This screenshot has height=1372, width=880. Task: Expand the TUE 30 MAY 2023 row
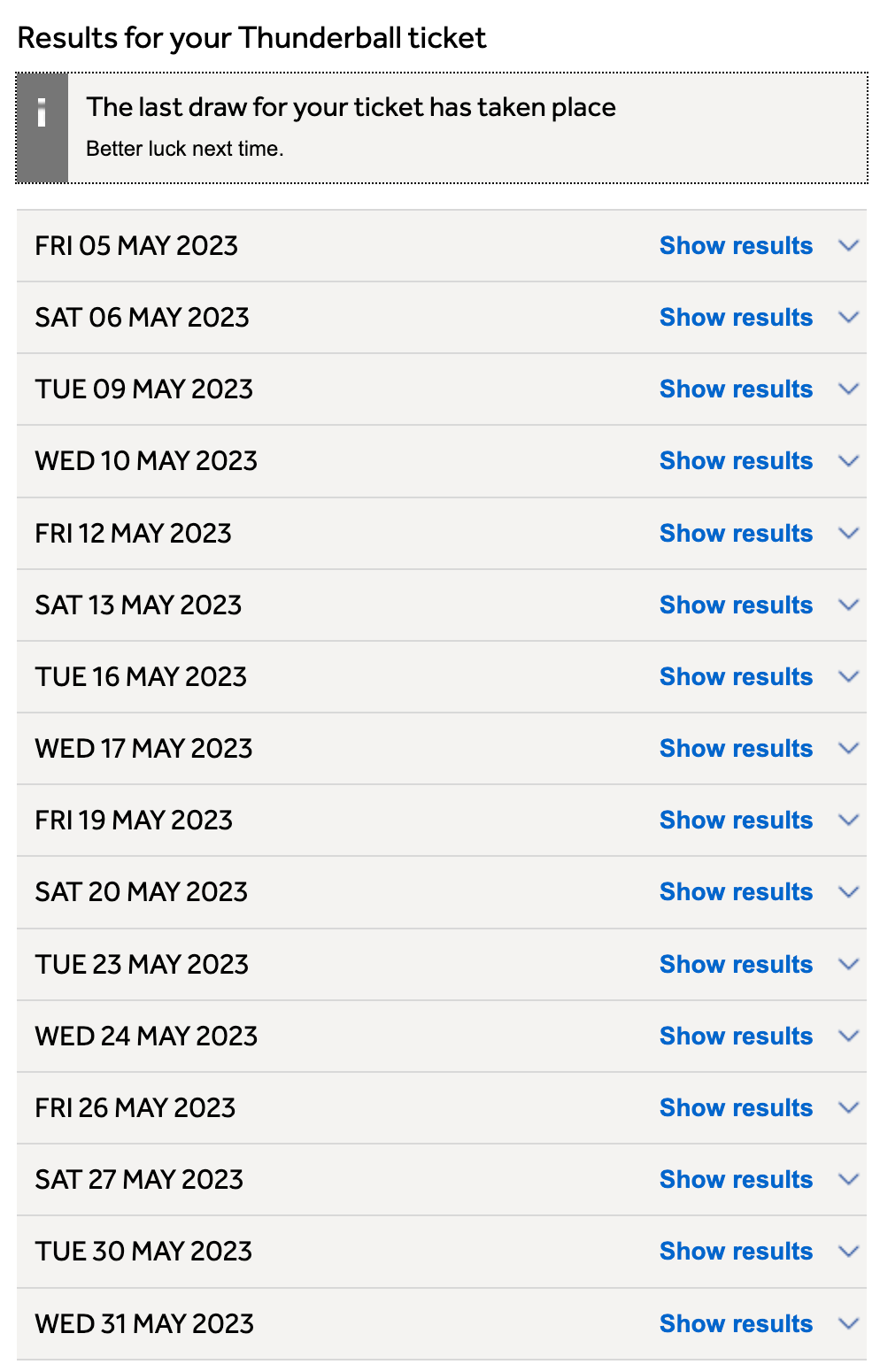(736, 1252)
